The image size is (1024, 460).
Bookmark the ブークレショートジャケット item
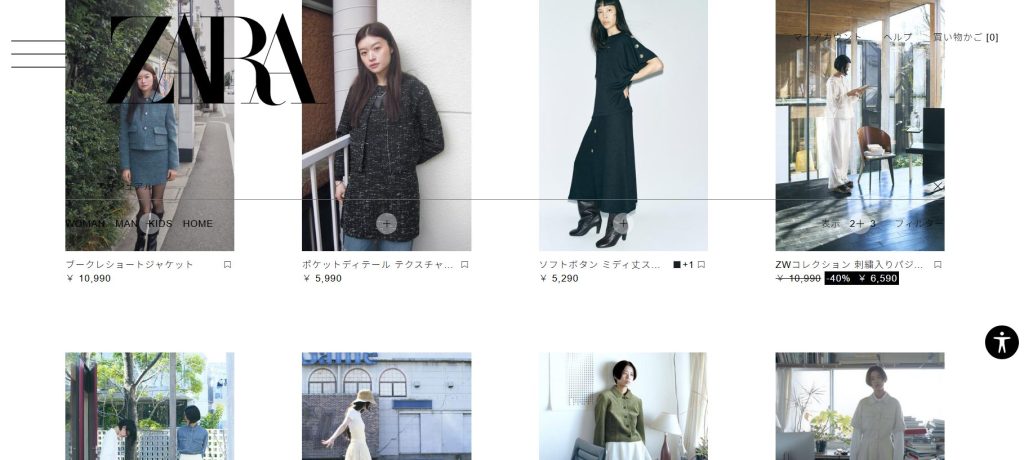click(227, 265)
